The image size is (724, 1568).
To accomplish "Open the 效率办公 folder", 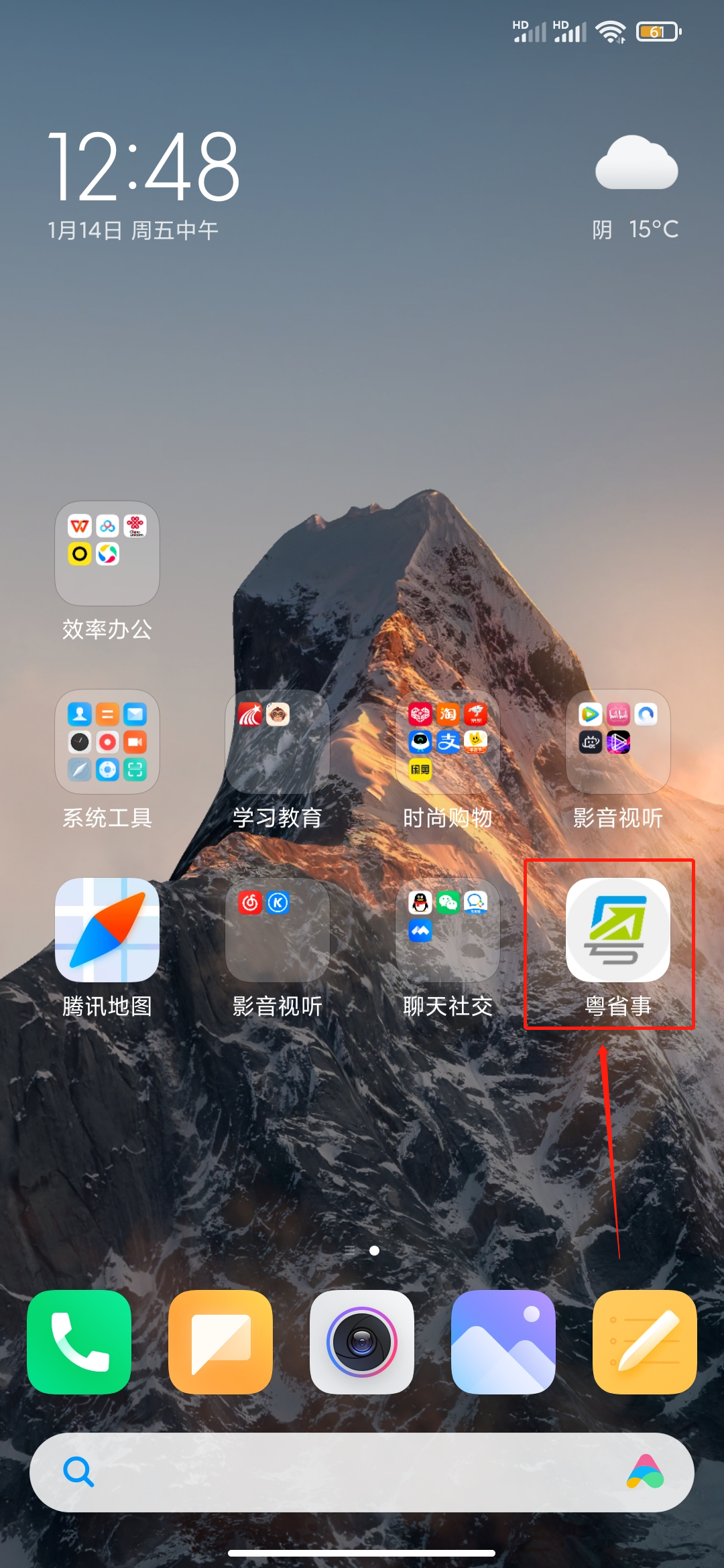I will tap(107, 553).
